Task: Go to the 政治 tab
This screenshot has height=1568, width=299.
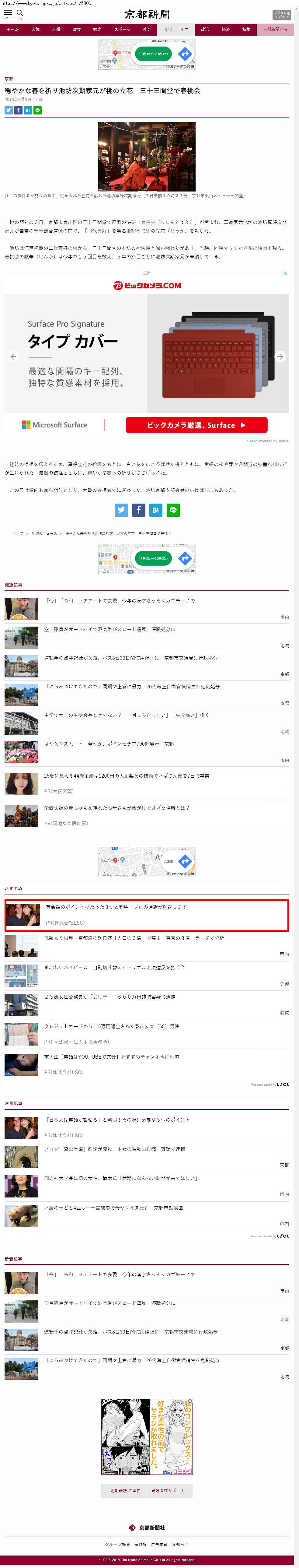Action: pos(205,29)
